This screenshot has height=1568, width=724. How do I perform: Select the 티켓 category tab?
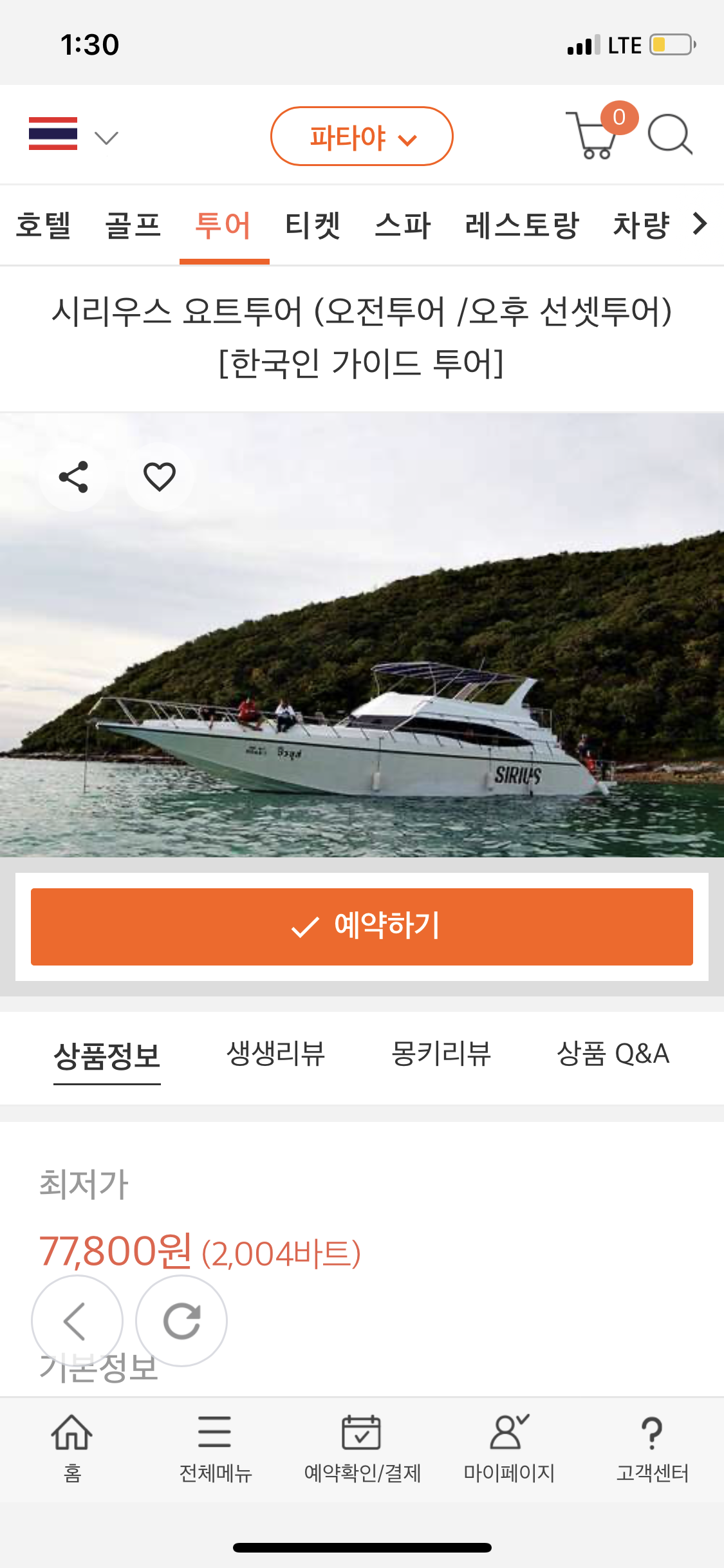tap(313, 225)
